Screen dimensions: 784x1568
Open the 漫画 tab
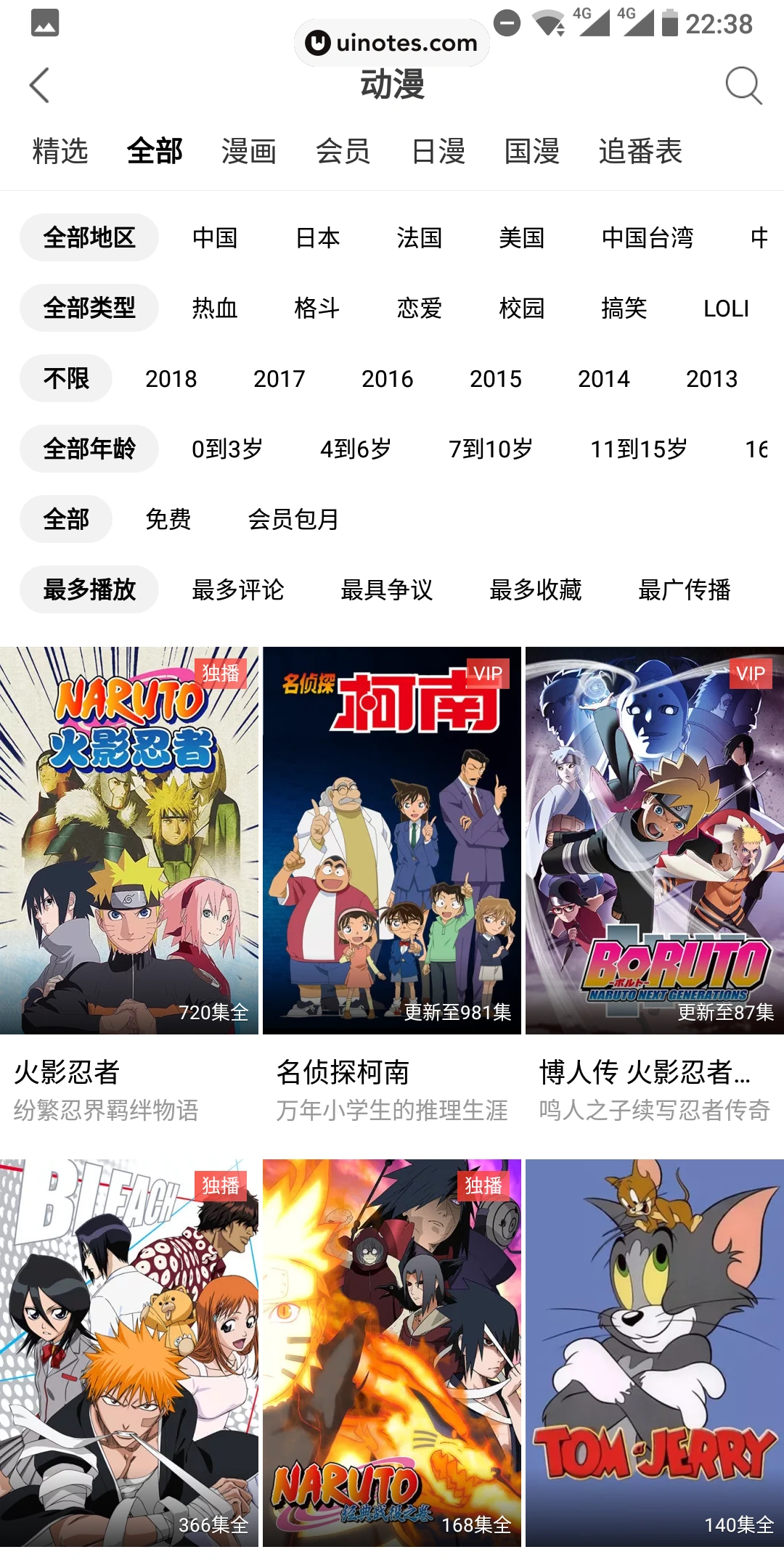click(248, 152)
